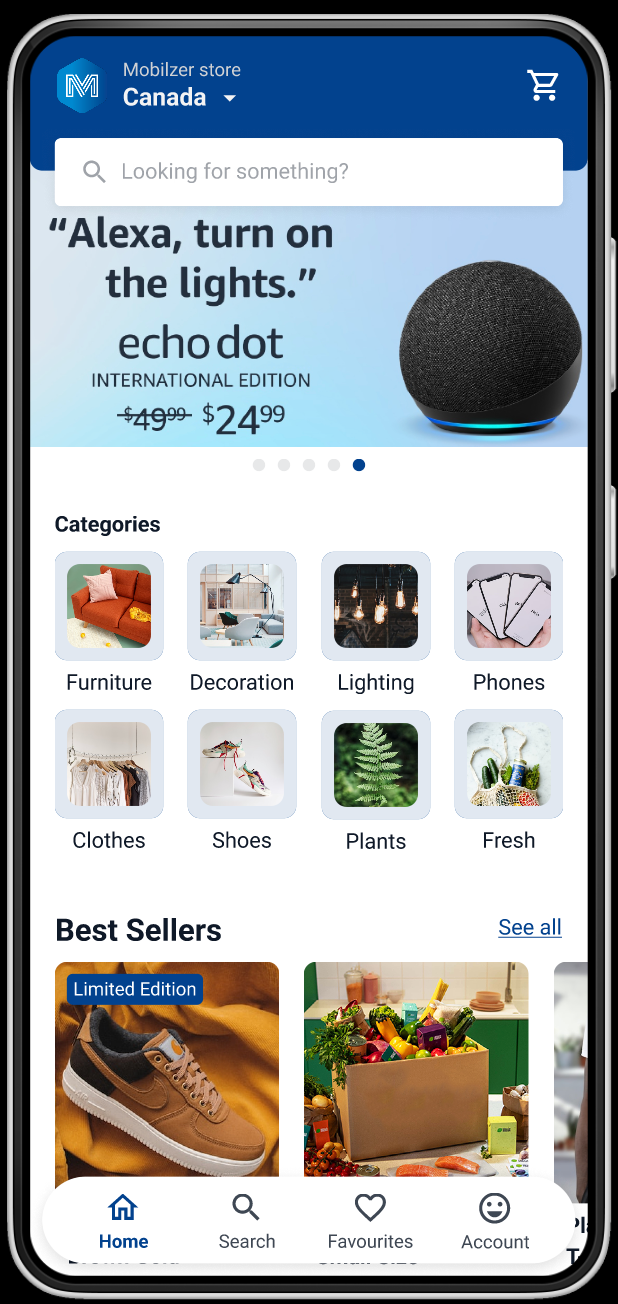This screenshot has width=618, height=1304.
Task: Go to the Favourites tab
Action: coord(370,1222)
